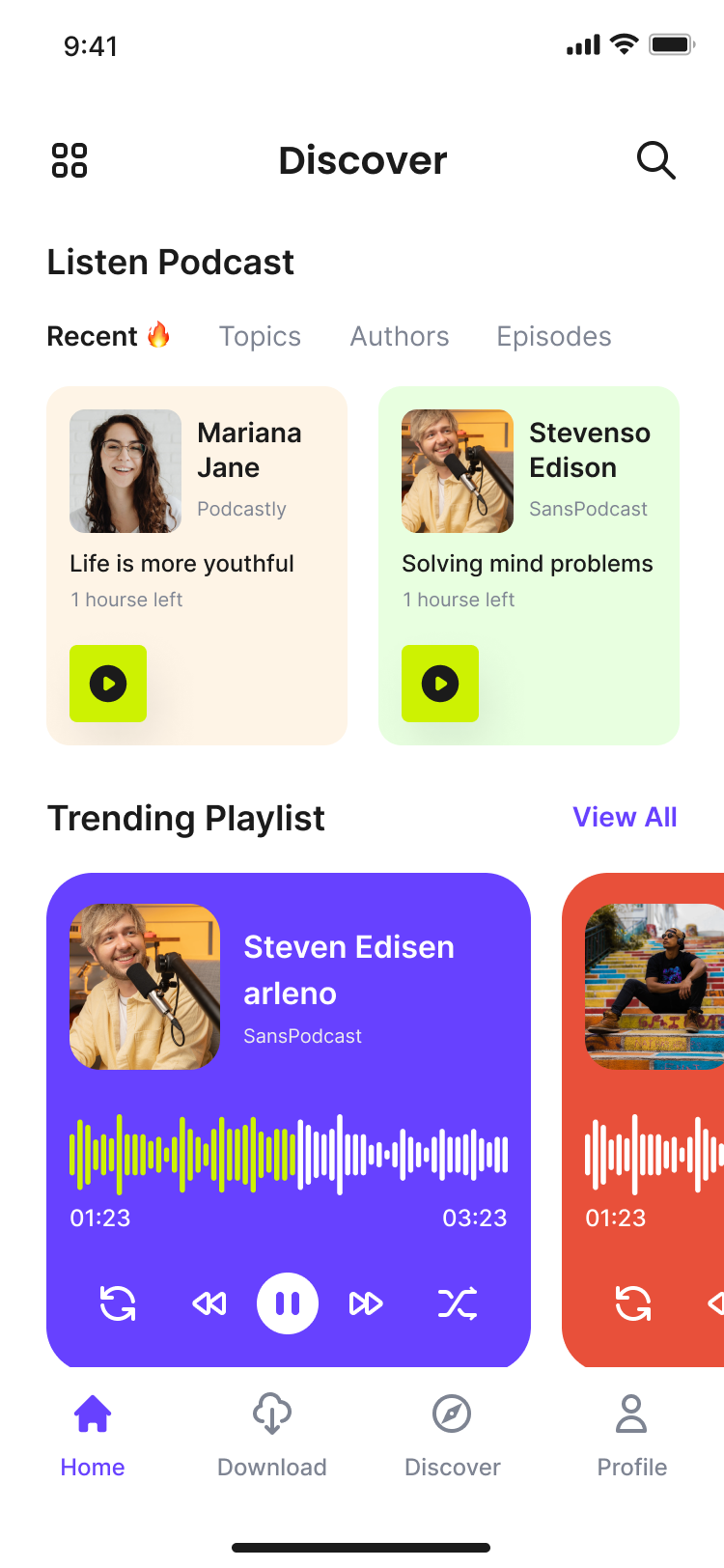This screenshot has width=724, height=1568.
Task: Open the Profile tab
Action: [631, 1436]
